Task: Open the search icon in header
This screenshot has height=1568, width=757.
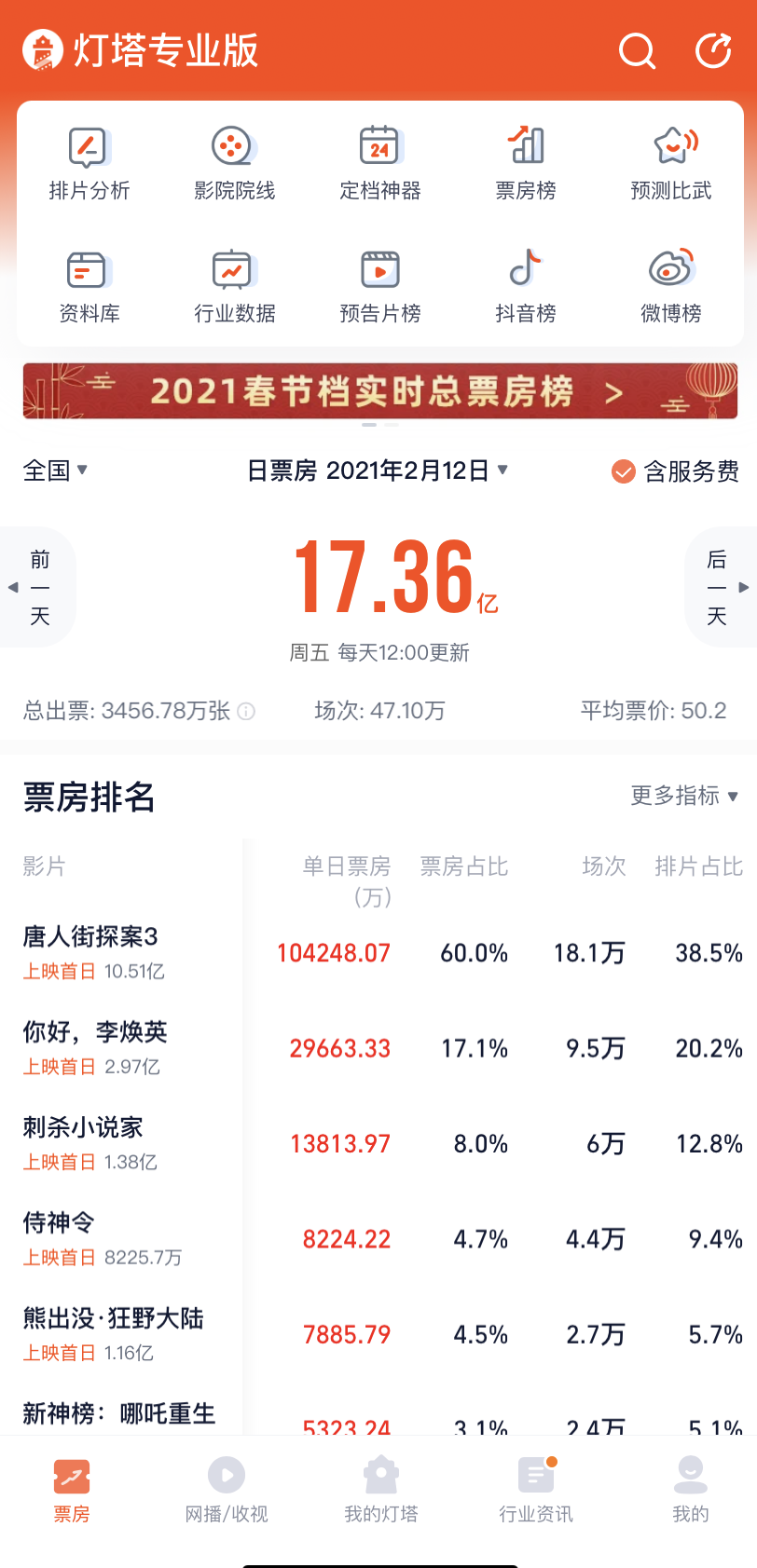Action: pyautogui.click(x=638, y=50)
